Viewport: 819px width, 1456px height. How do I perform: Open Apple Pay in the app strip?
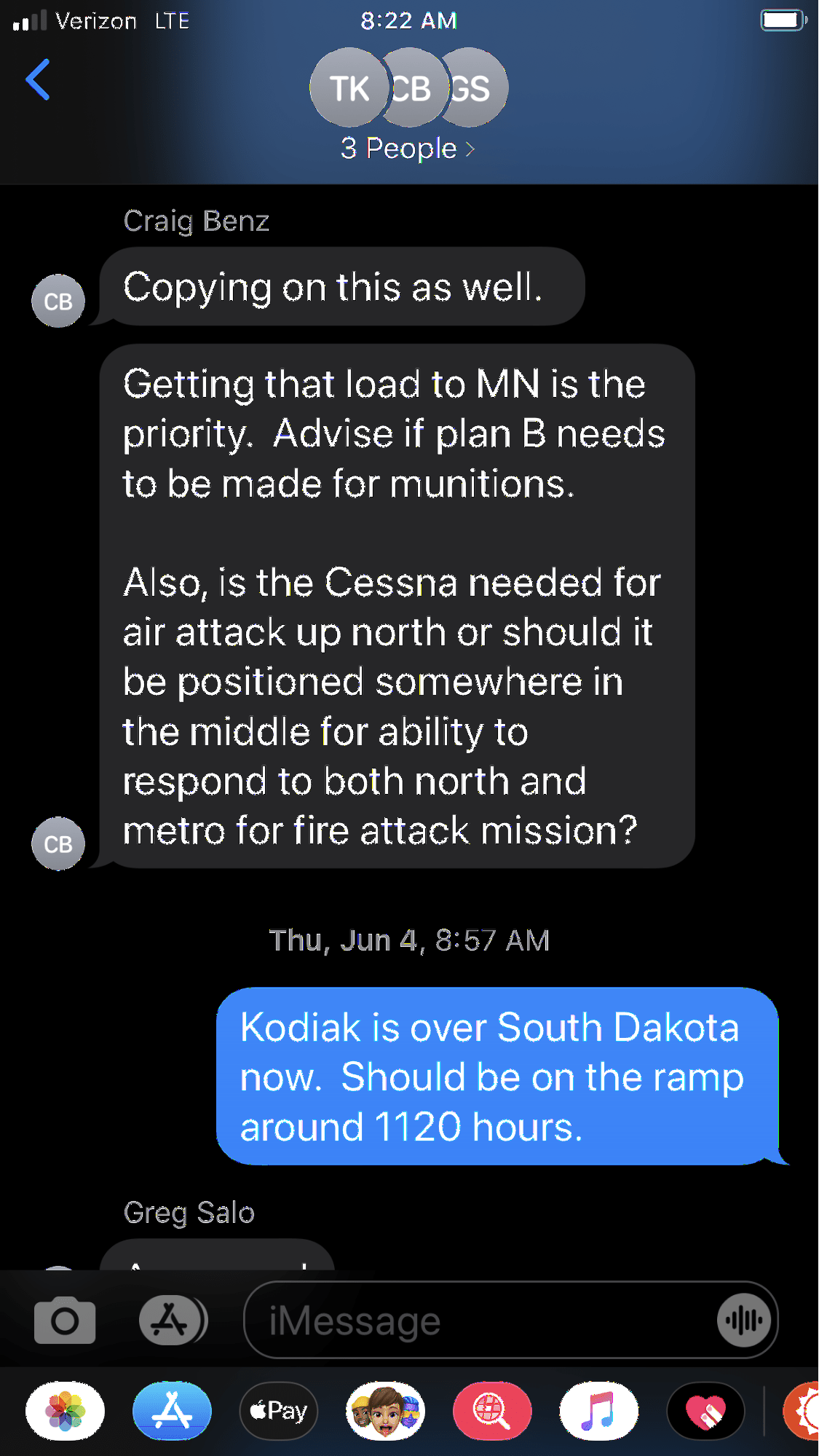[x=279, y=1411]
